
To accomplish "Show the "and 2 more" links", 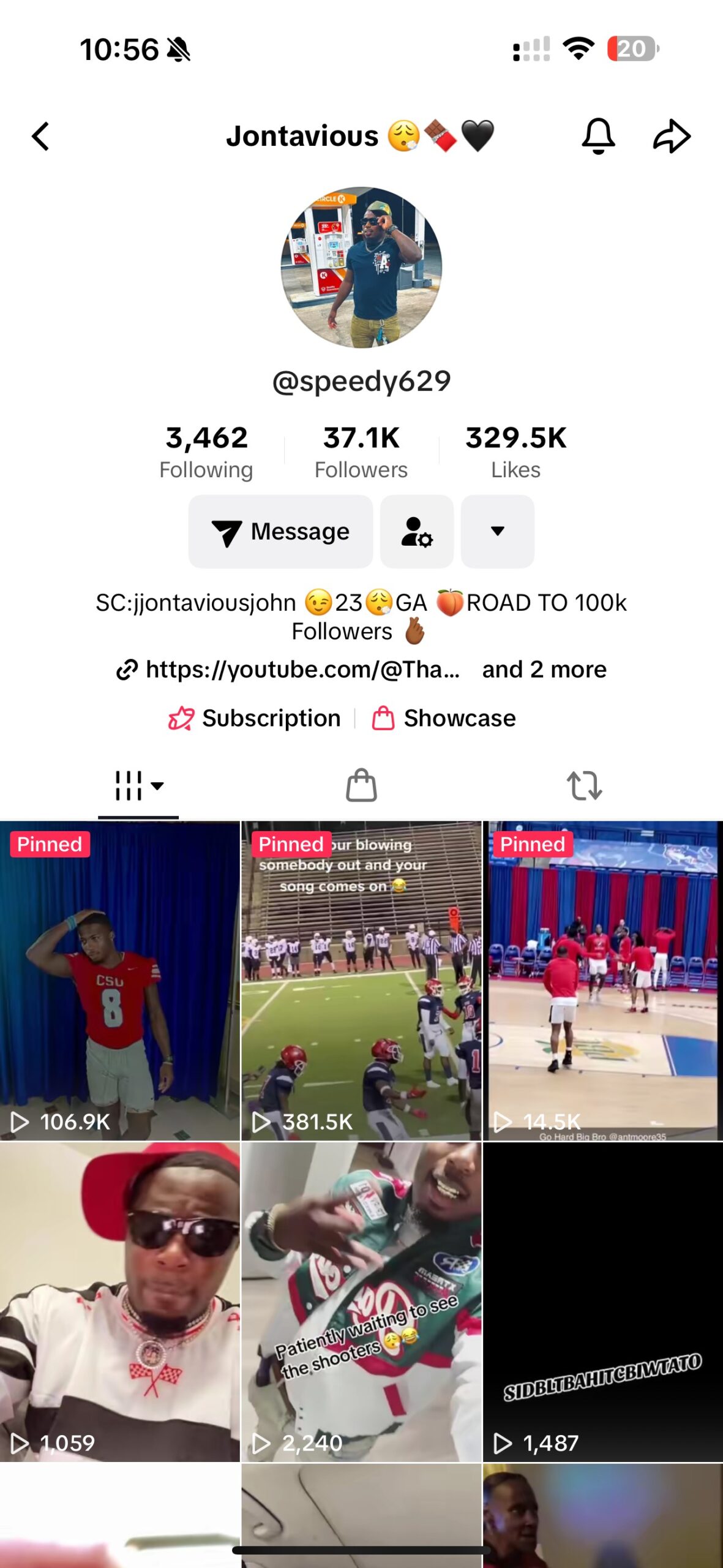I will coord(544,669).
